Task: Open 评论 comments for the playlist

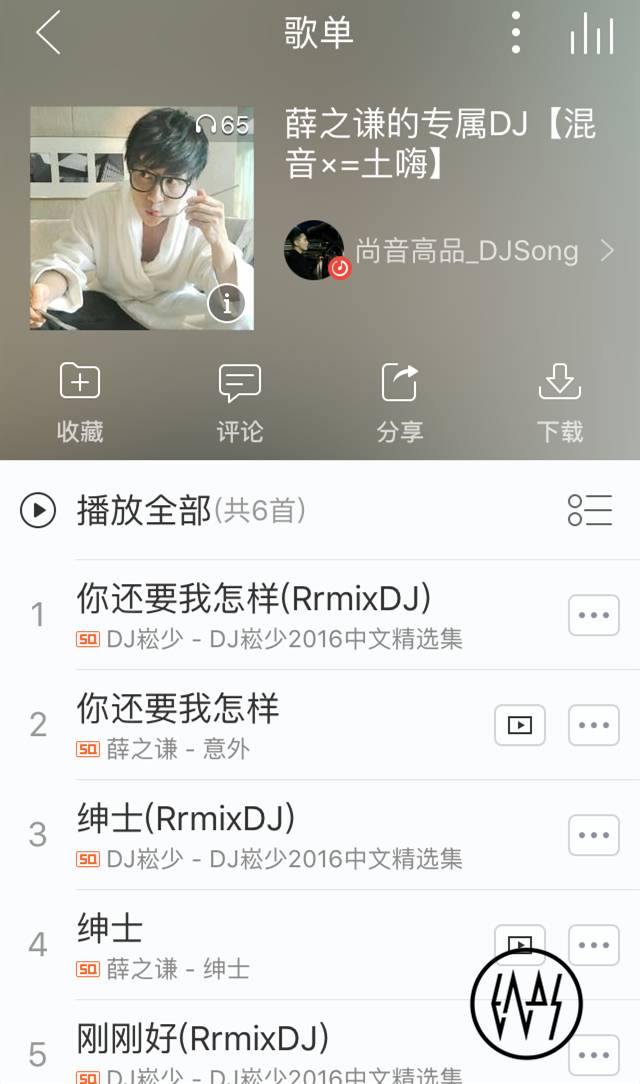Action: pyautogui.click(x=240, y=402)
